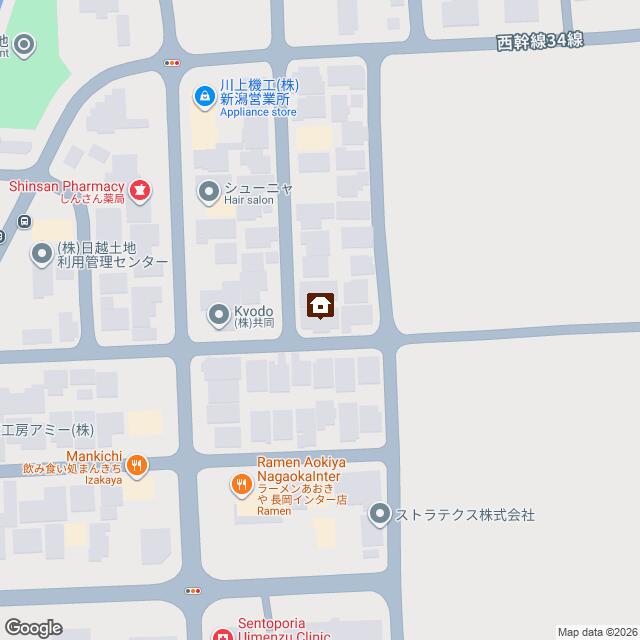Viewport: 640px width, 640px height.
Task: Open the Shinsan Pharmacy map pin
Action: click(140, 191)
